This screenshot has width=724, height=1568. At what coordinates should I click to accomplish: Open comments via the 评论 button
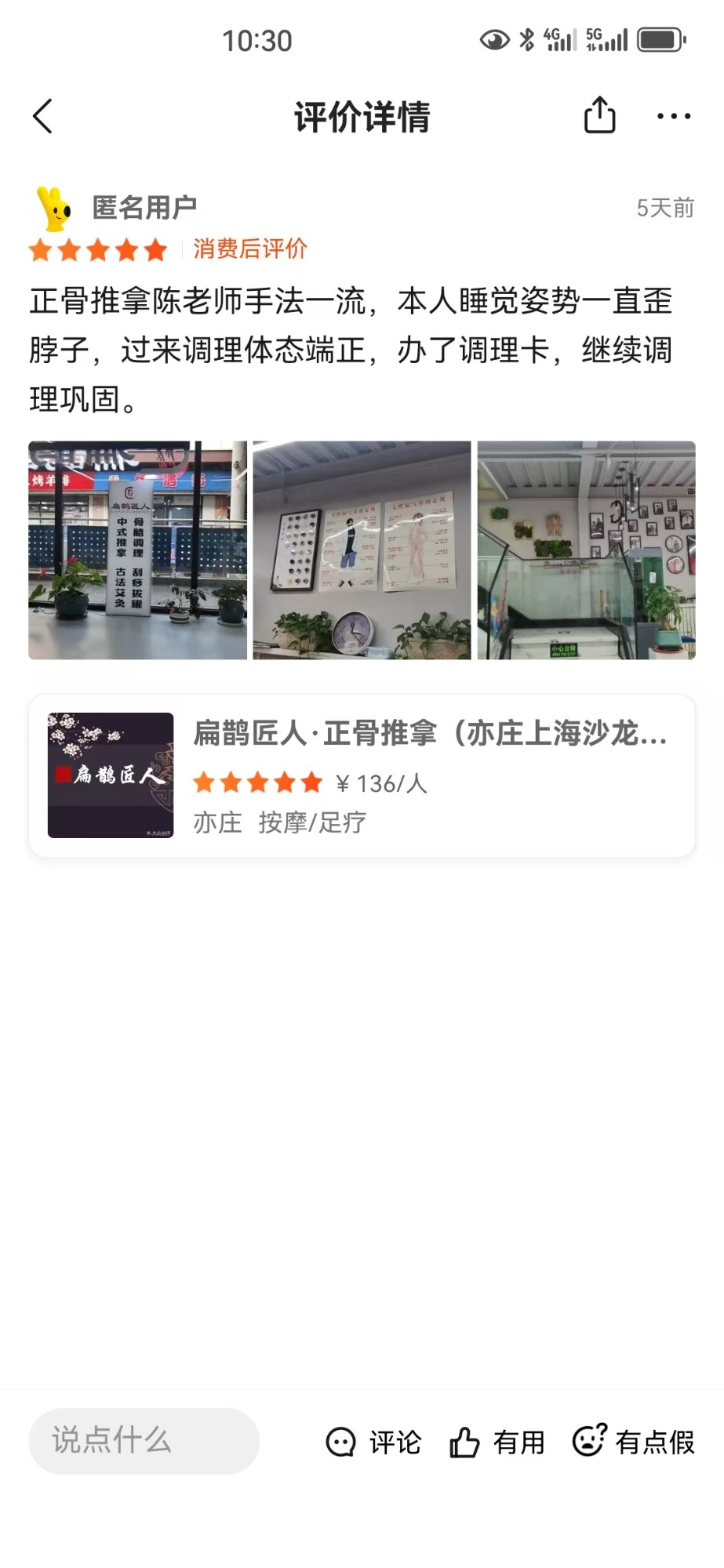[x=374, y=1442]
